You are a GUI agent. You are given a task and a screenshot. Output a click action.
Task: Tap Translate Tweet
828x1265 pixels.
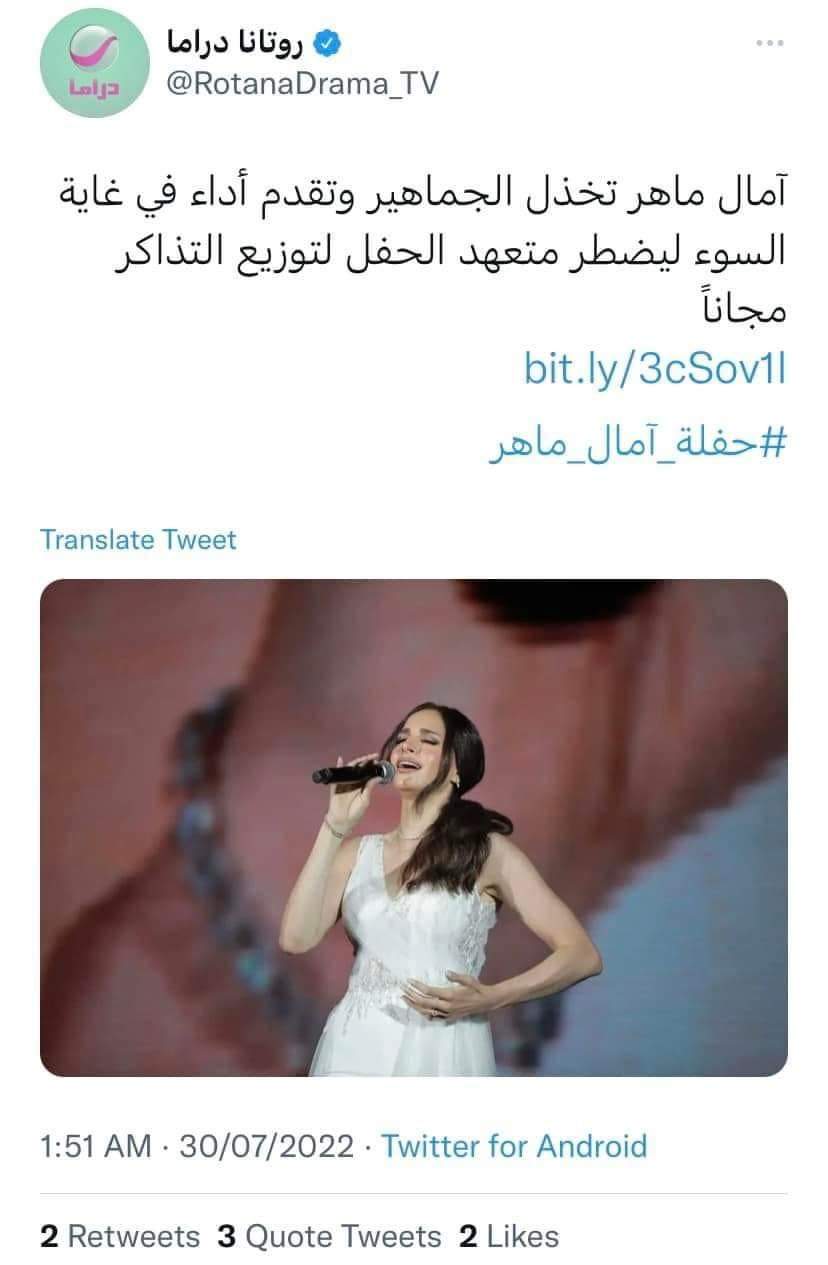pyautogui.click(x=138, y=540)
